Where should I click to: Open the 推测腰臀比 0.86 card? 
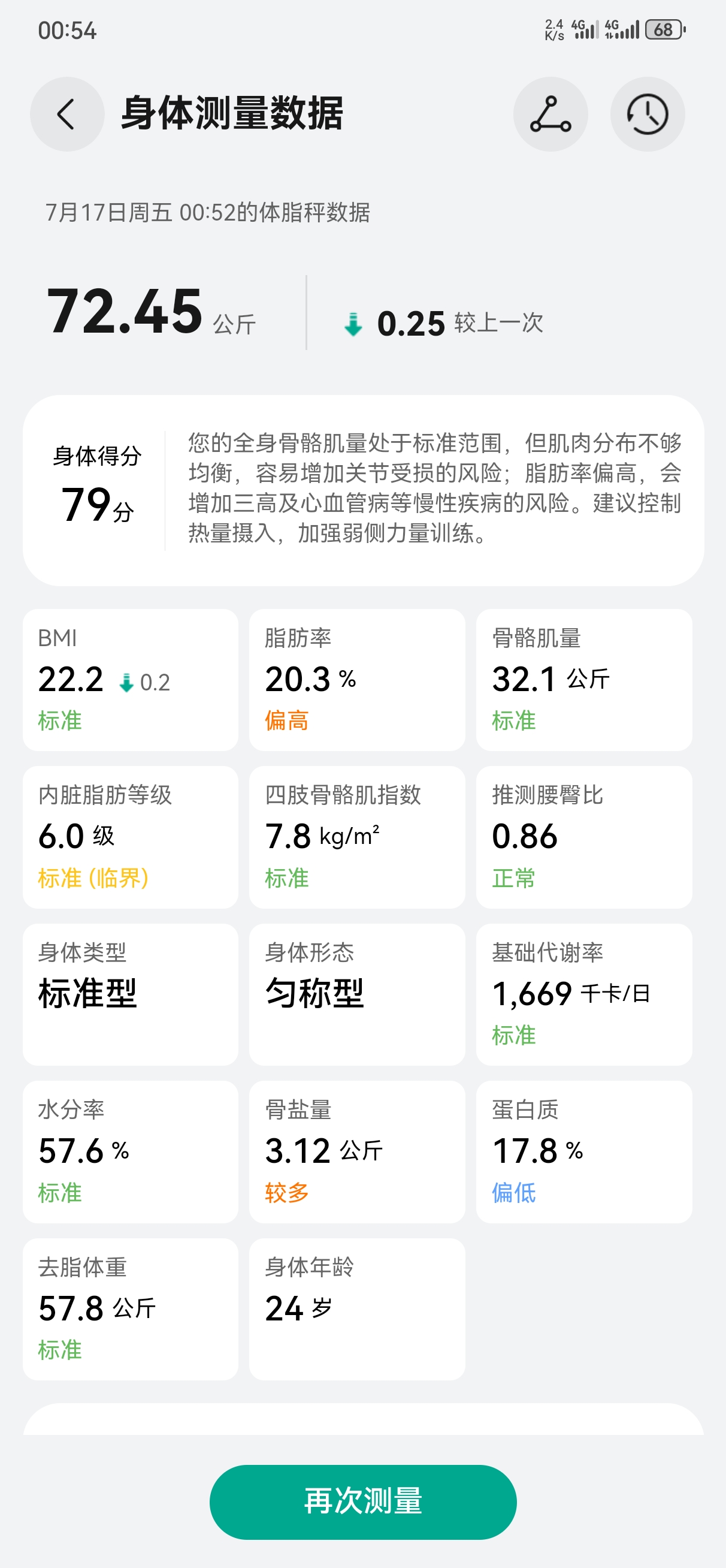point(584,837)
